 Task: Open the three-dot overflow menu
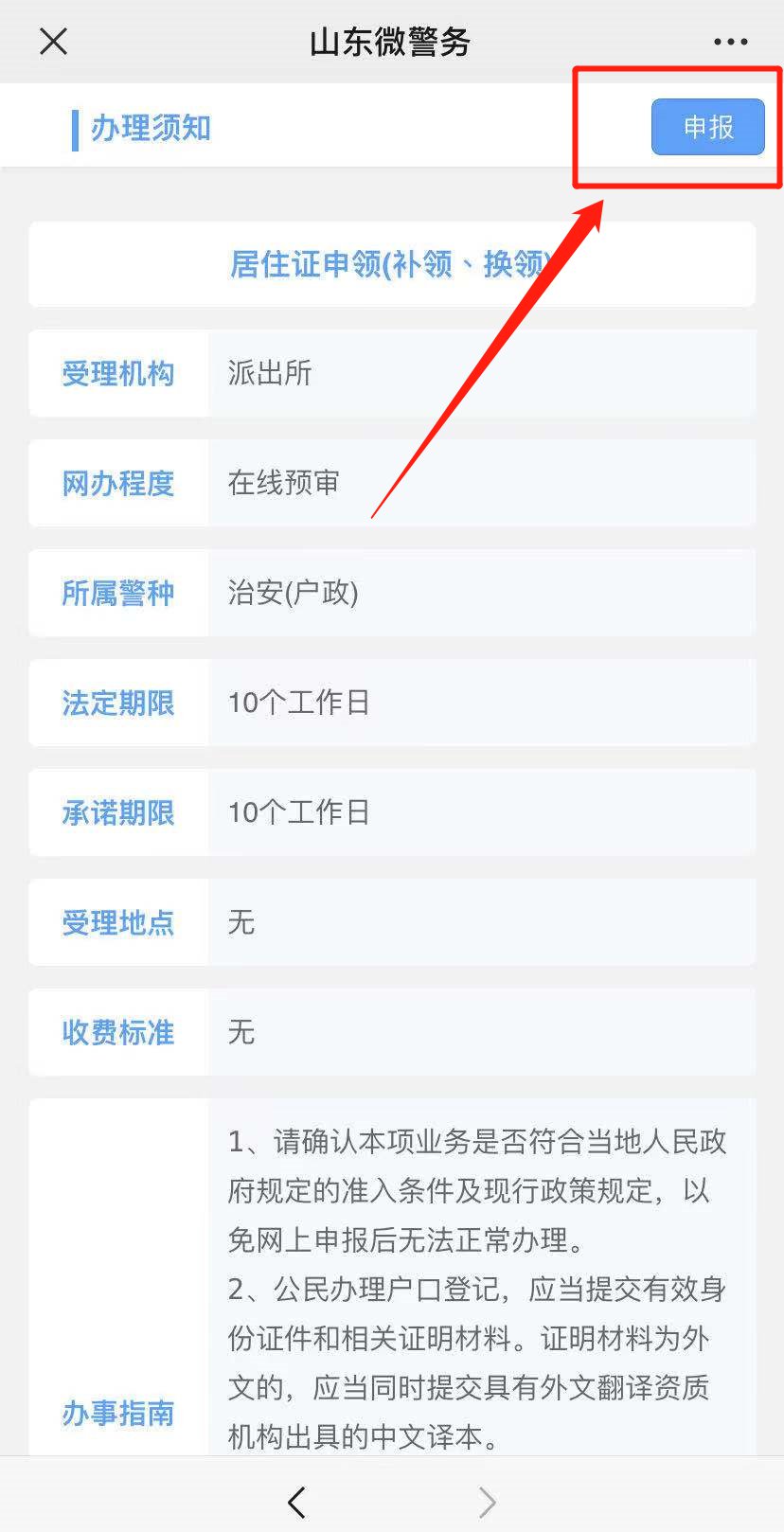pos(730,42)
